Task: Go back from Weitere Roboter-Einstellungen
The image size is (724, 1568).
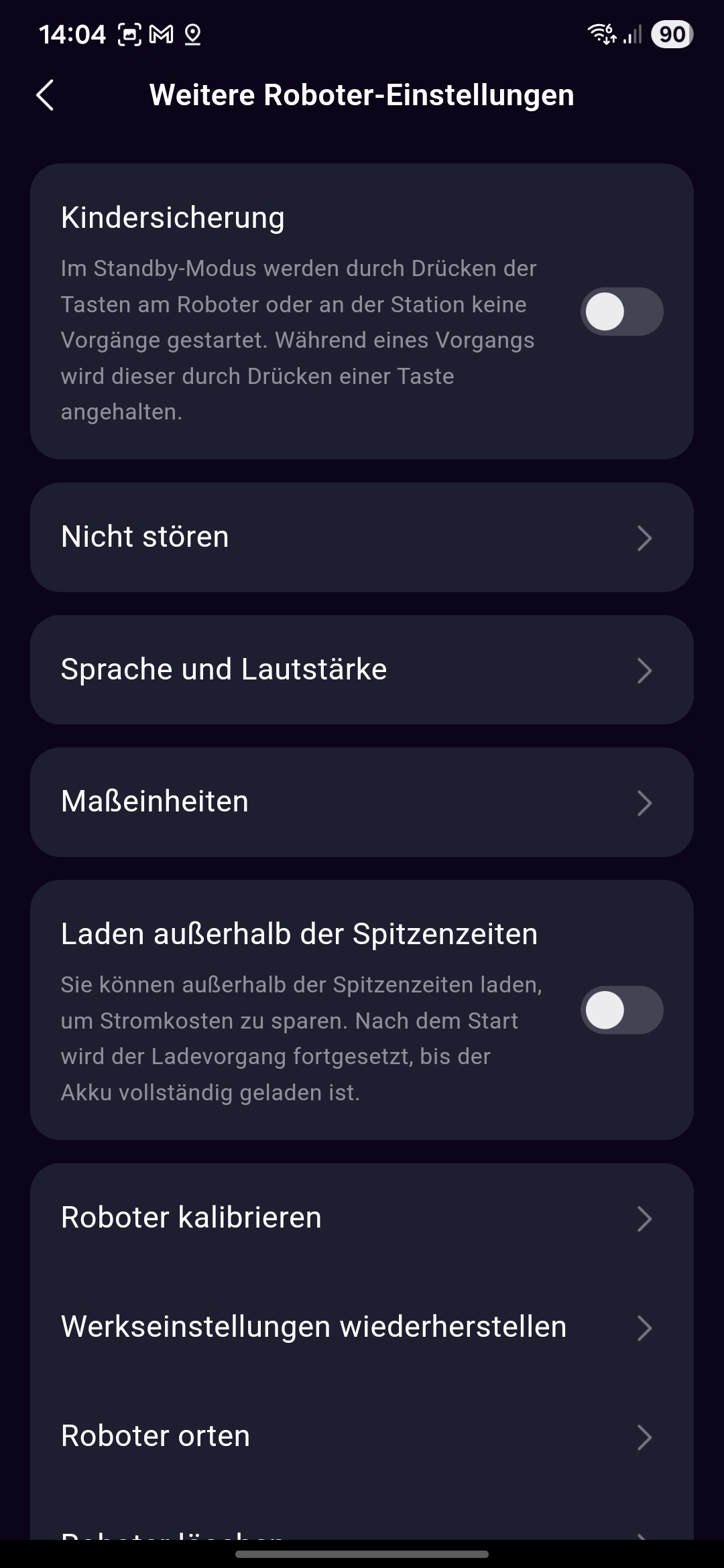Action: [x=45, y=95]
